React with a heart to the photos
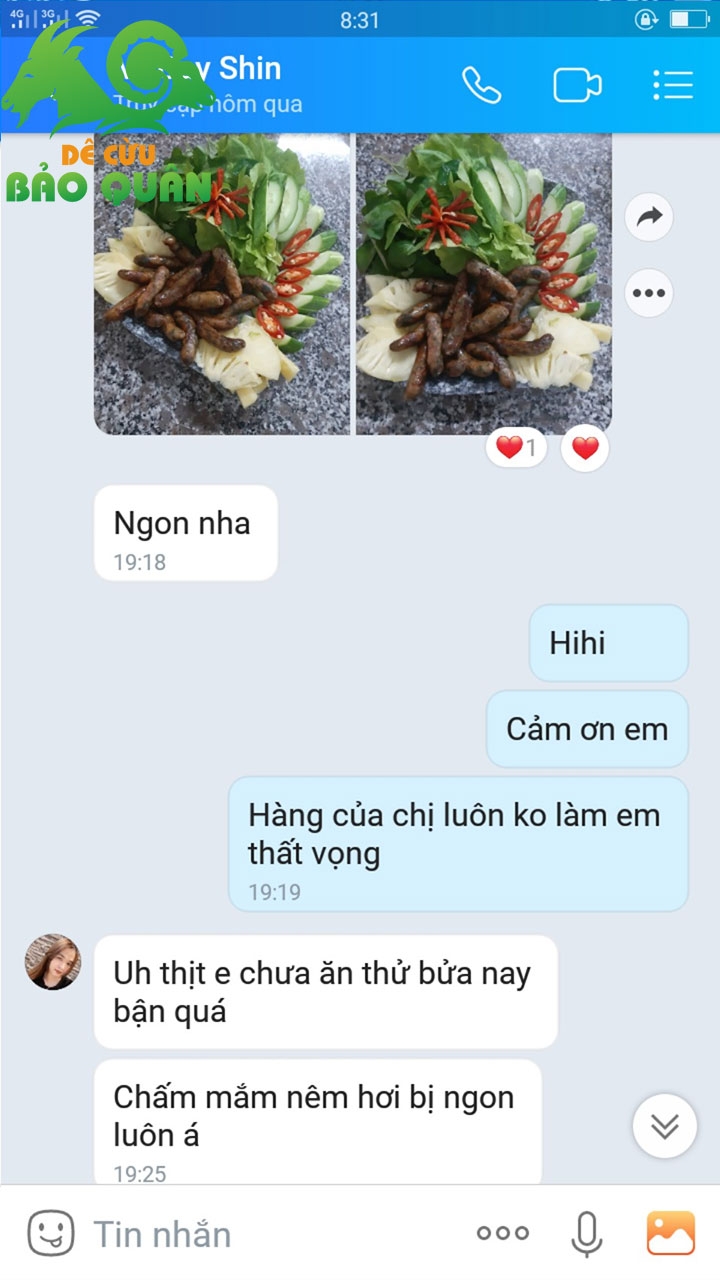 (585, 448)
